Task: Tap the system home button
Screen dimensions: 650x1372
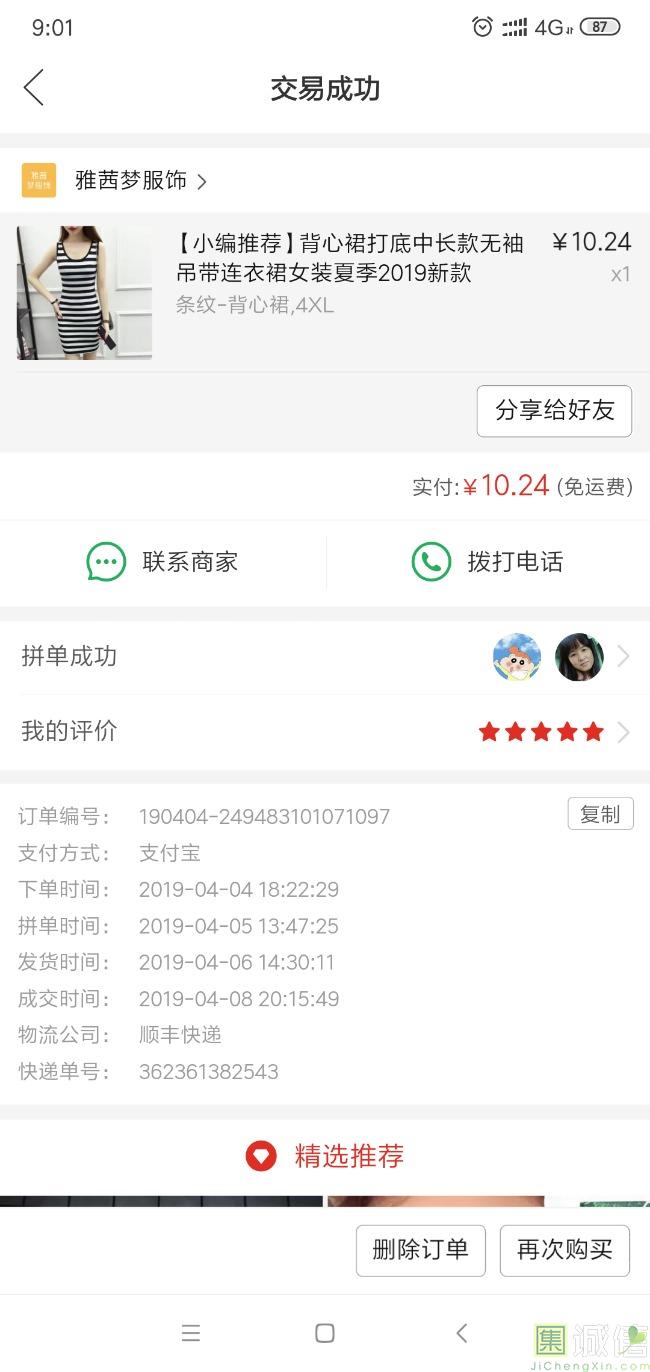Action: pos(324,1333)
